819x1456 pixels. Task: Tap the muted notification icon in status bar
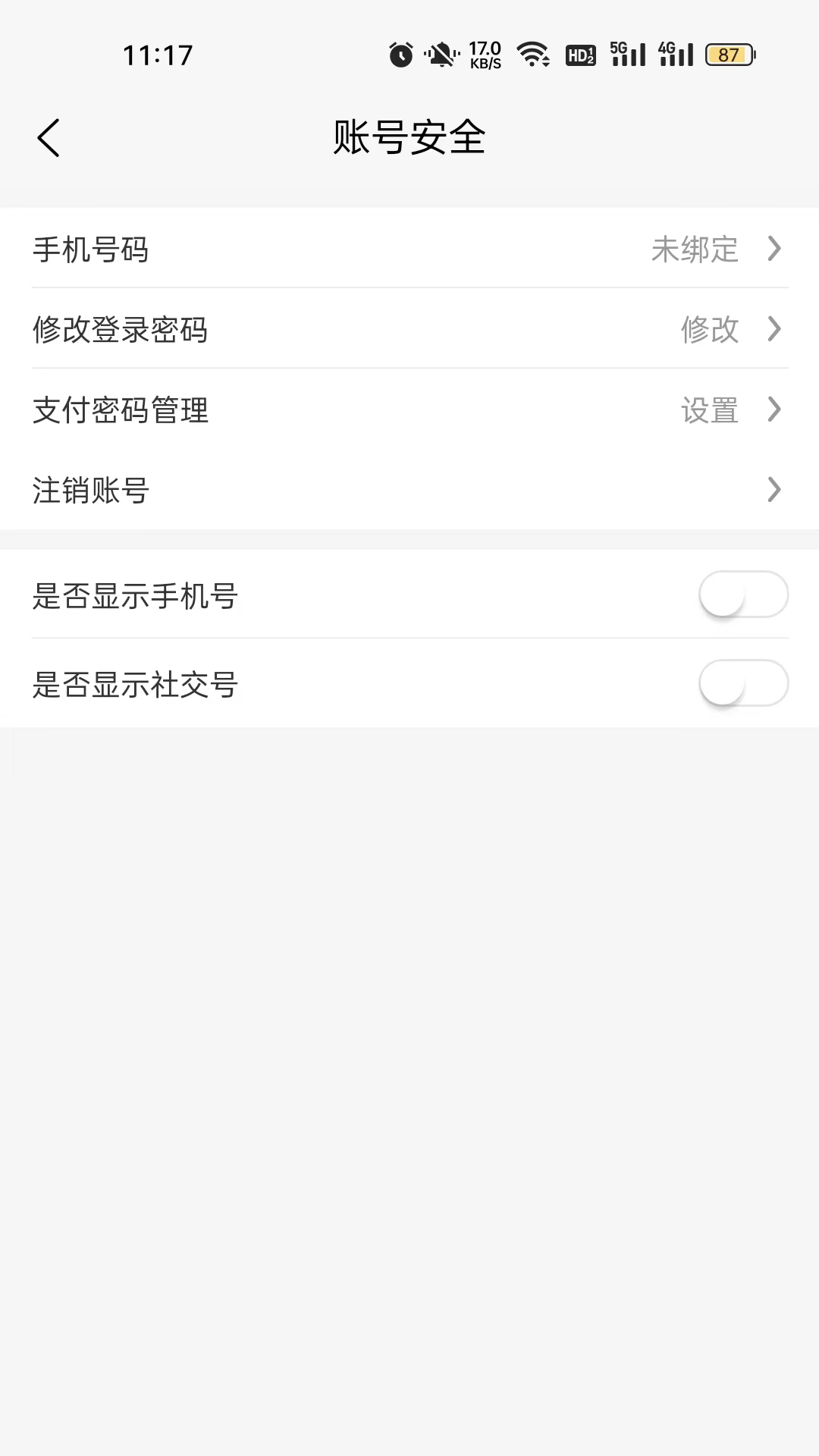tap(442, 54)
